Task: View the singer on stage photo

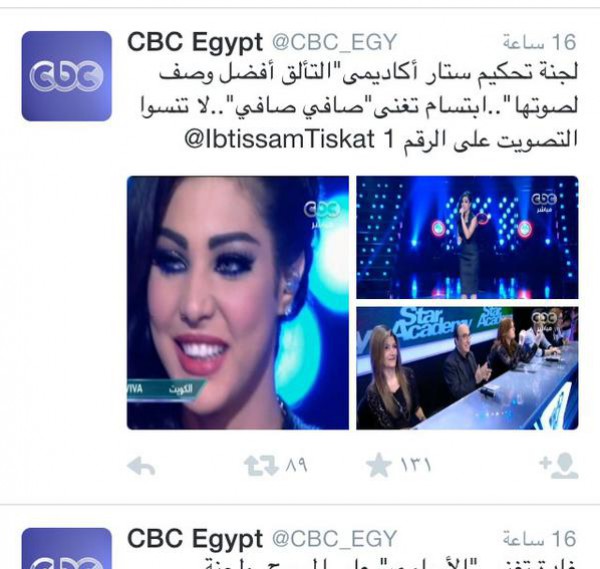Action: click(467, 237)
